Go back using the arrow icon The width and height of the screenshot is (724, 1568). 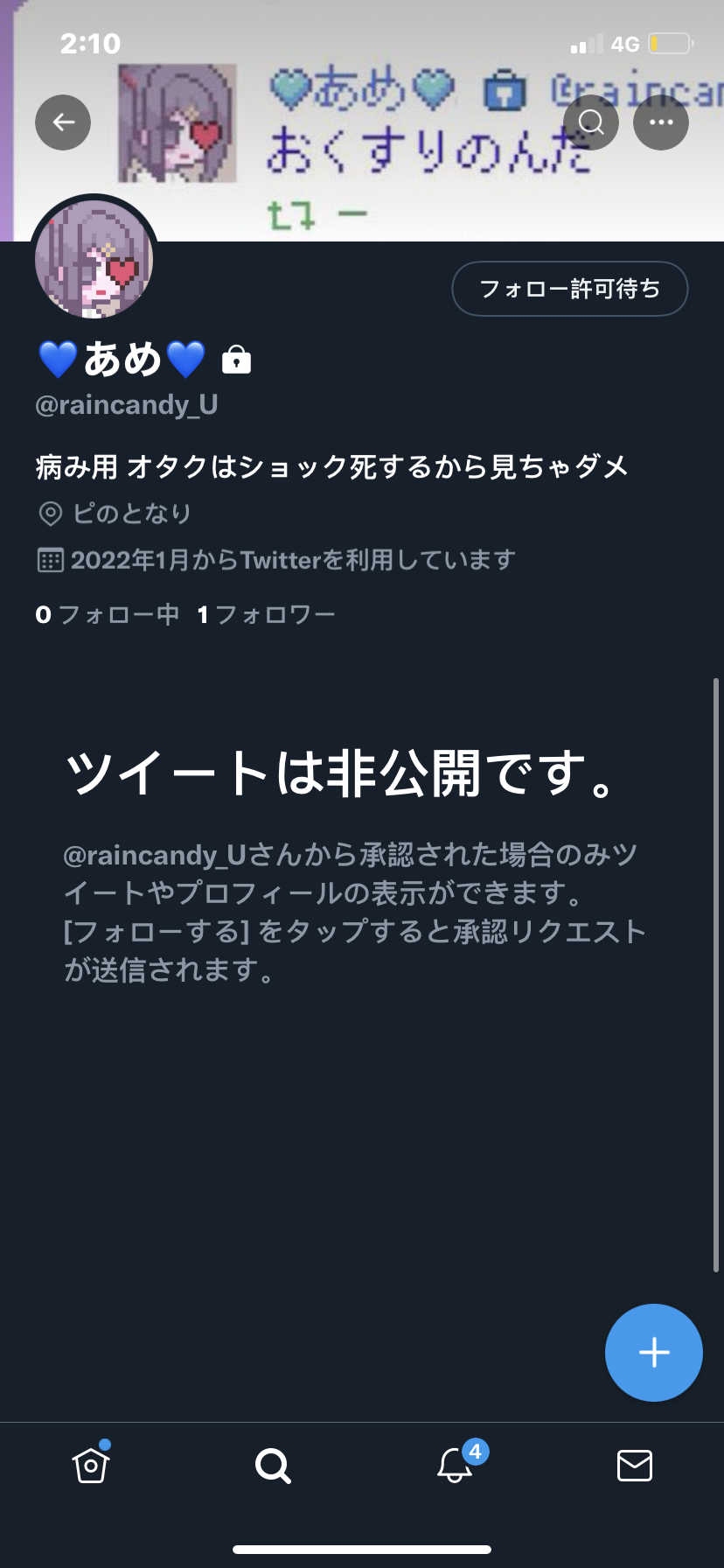tap(63, 122)
